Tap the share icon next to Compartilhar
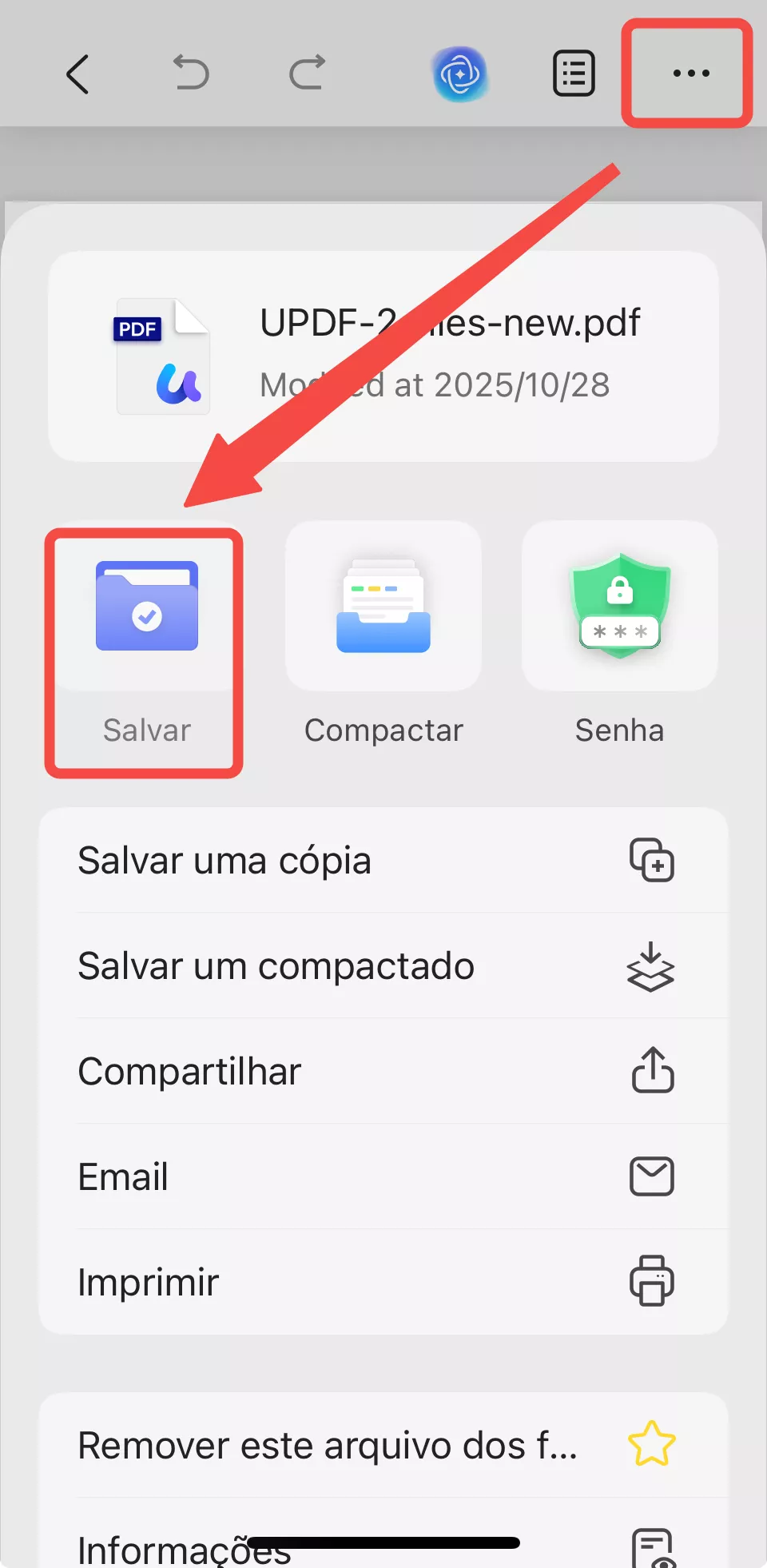Viewport: 767px width, 1568px height. coord(652,1071)
